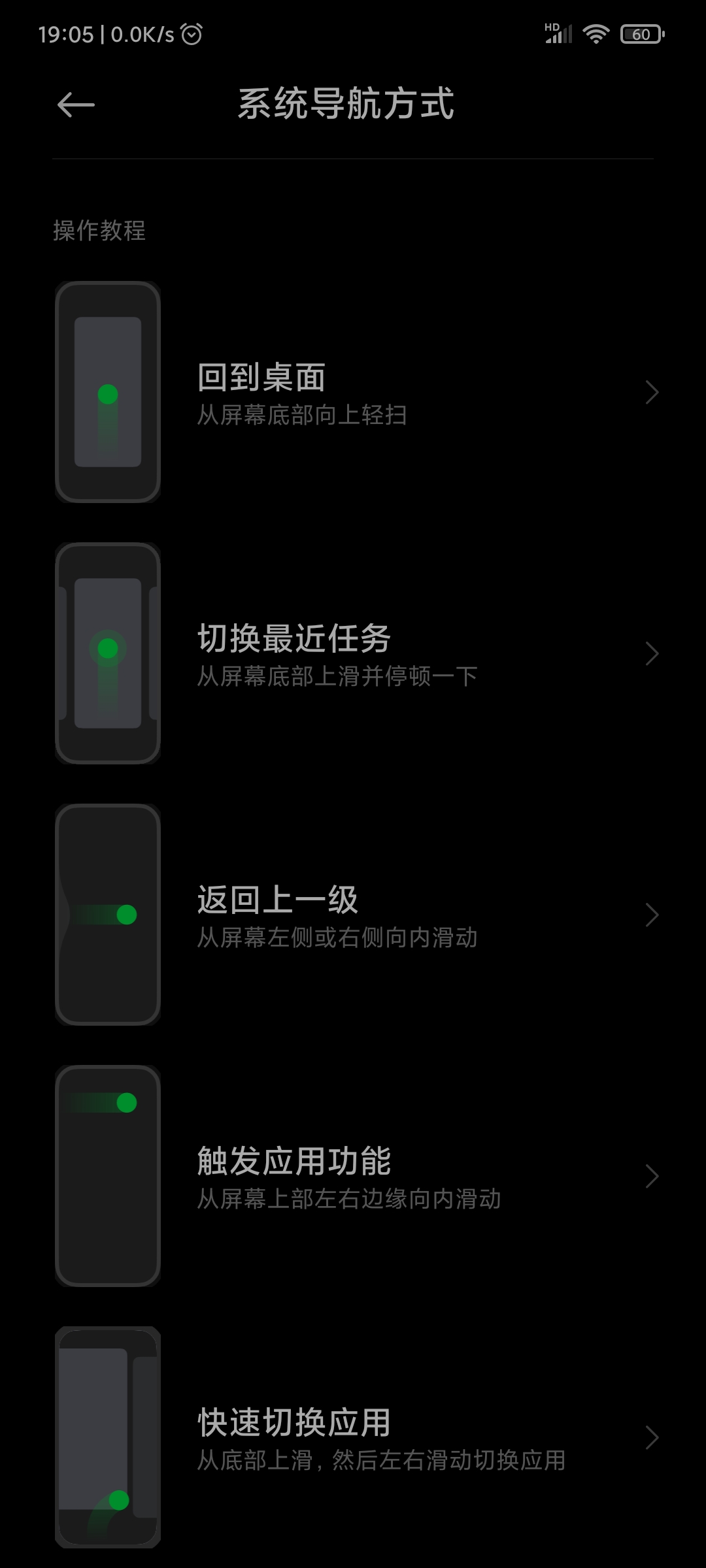Open the 回到桌面 gesture tutorial
706x1568 pixels.
pos(353,392)
